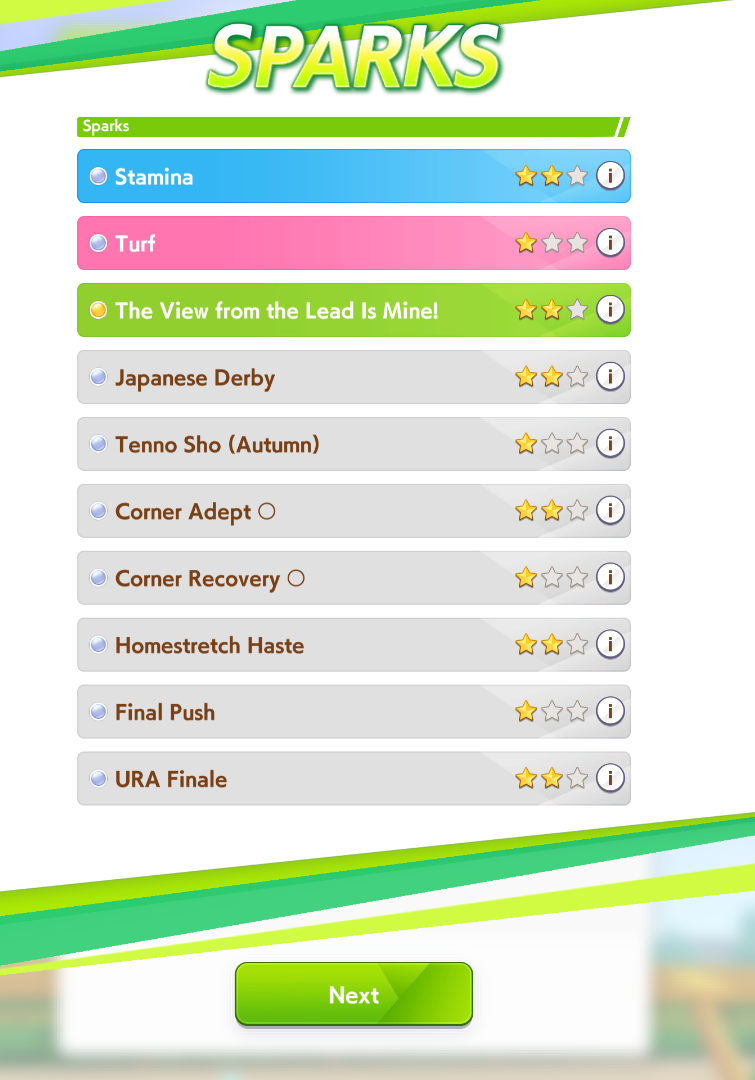
Task: View info on The View from the Lead Is Mine!
Action: (x=610, y=310)
